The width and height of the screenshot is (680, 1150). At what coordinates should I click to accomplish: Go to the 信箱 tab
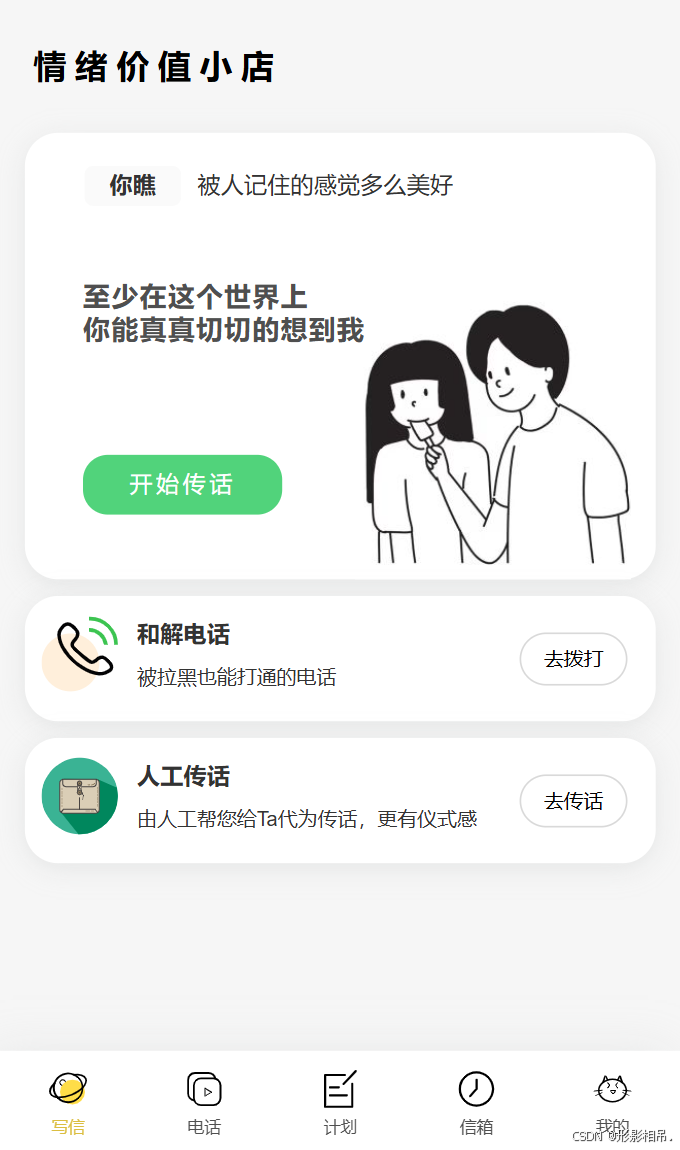pyautogui.click(x=476, y=1102)
